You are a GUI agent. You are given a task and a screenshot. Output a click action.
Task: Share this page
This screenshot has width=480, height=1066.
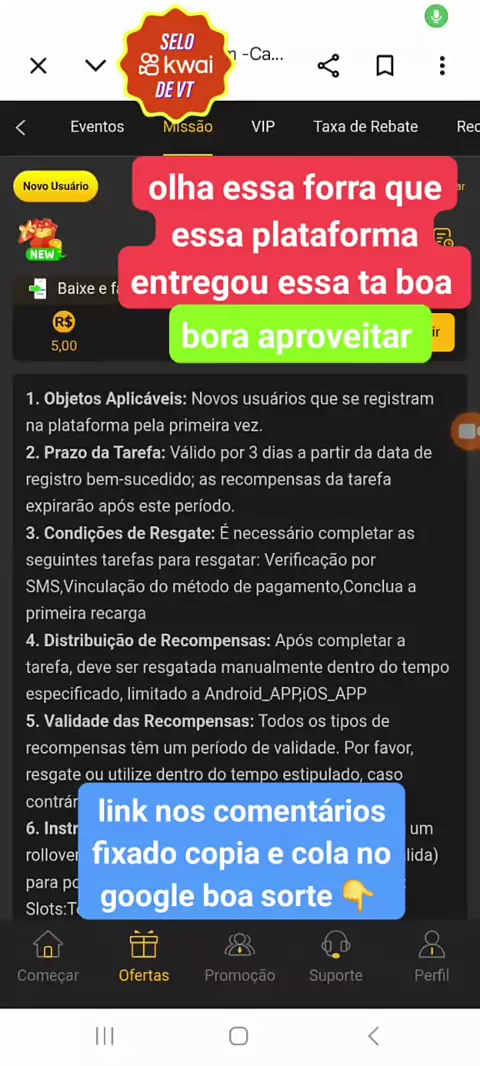click(328, 66)
